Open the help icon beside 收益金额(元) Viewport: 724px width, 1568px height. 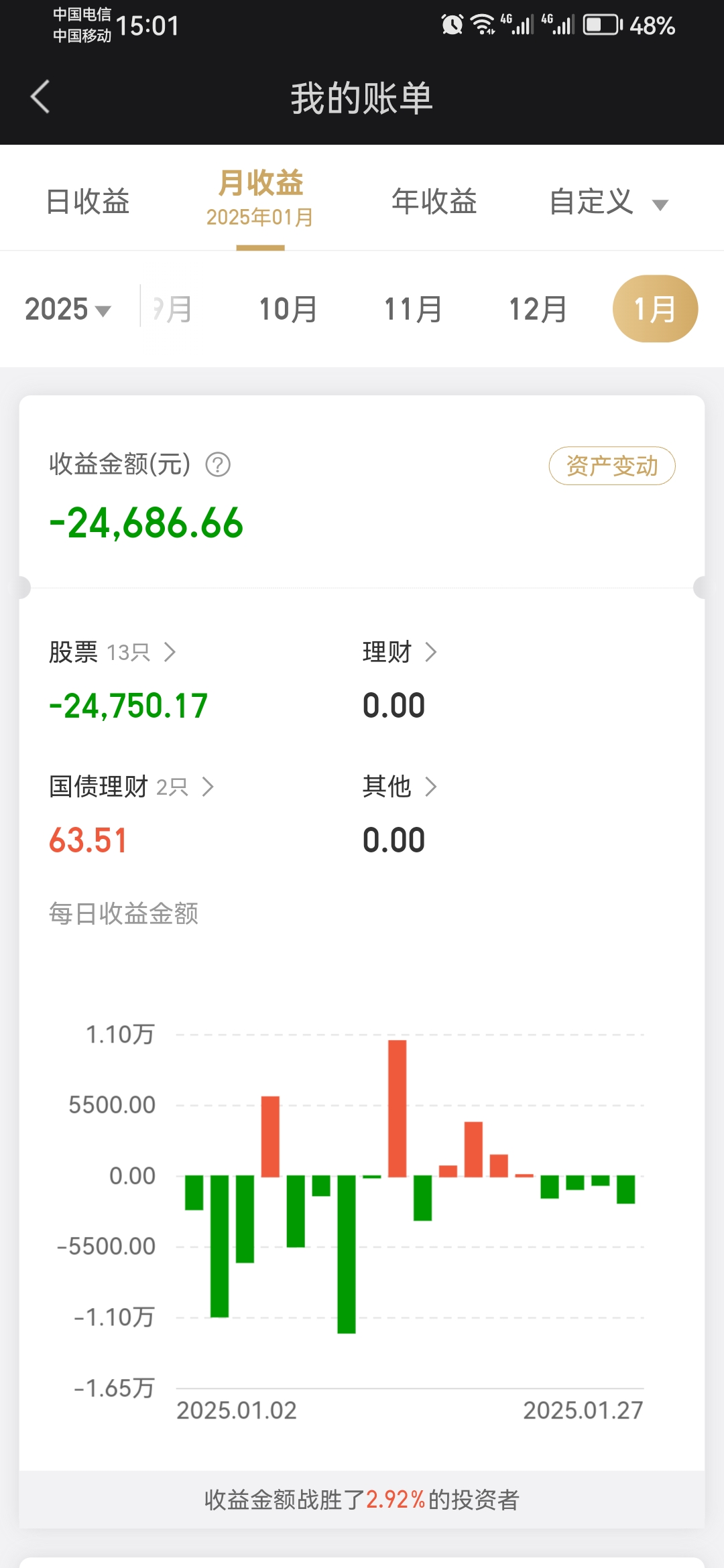[219, 466]
